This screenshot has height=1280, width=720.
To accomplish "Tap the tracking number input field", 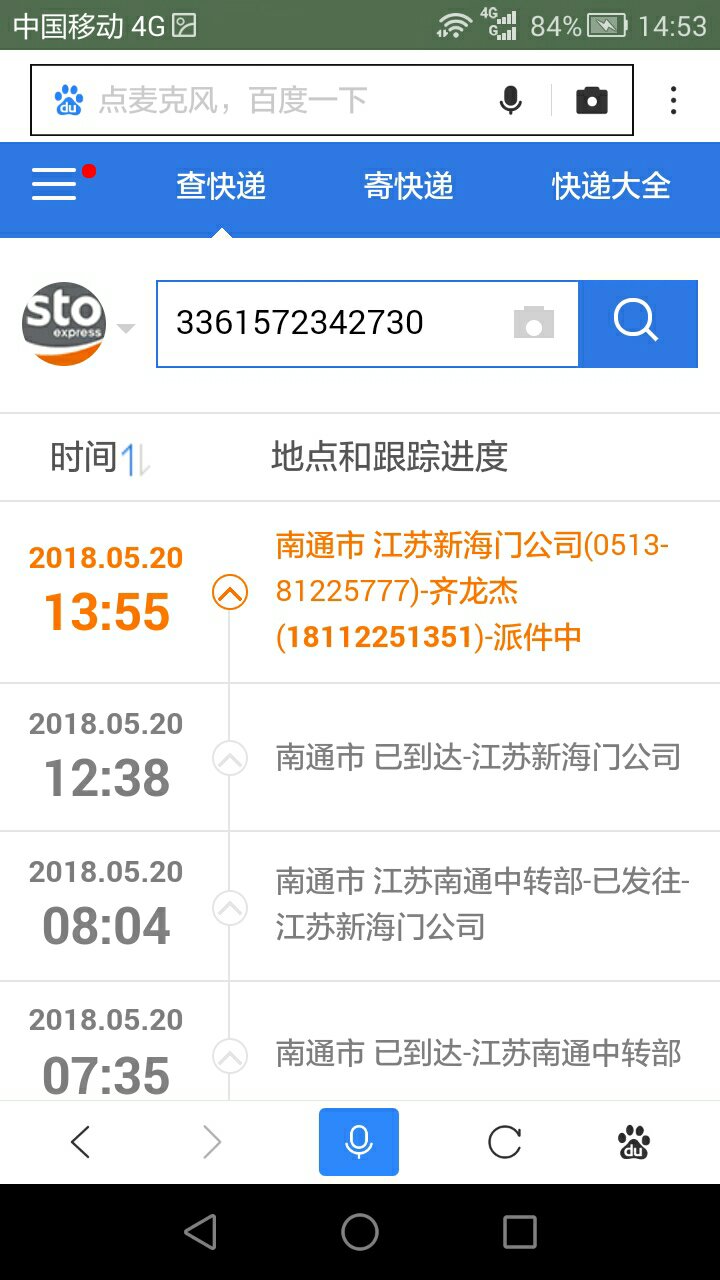I will pyautogui.click(x=350, y=323).
